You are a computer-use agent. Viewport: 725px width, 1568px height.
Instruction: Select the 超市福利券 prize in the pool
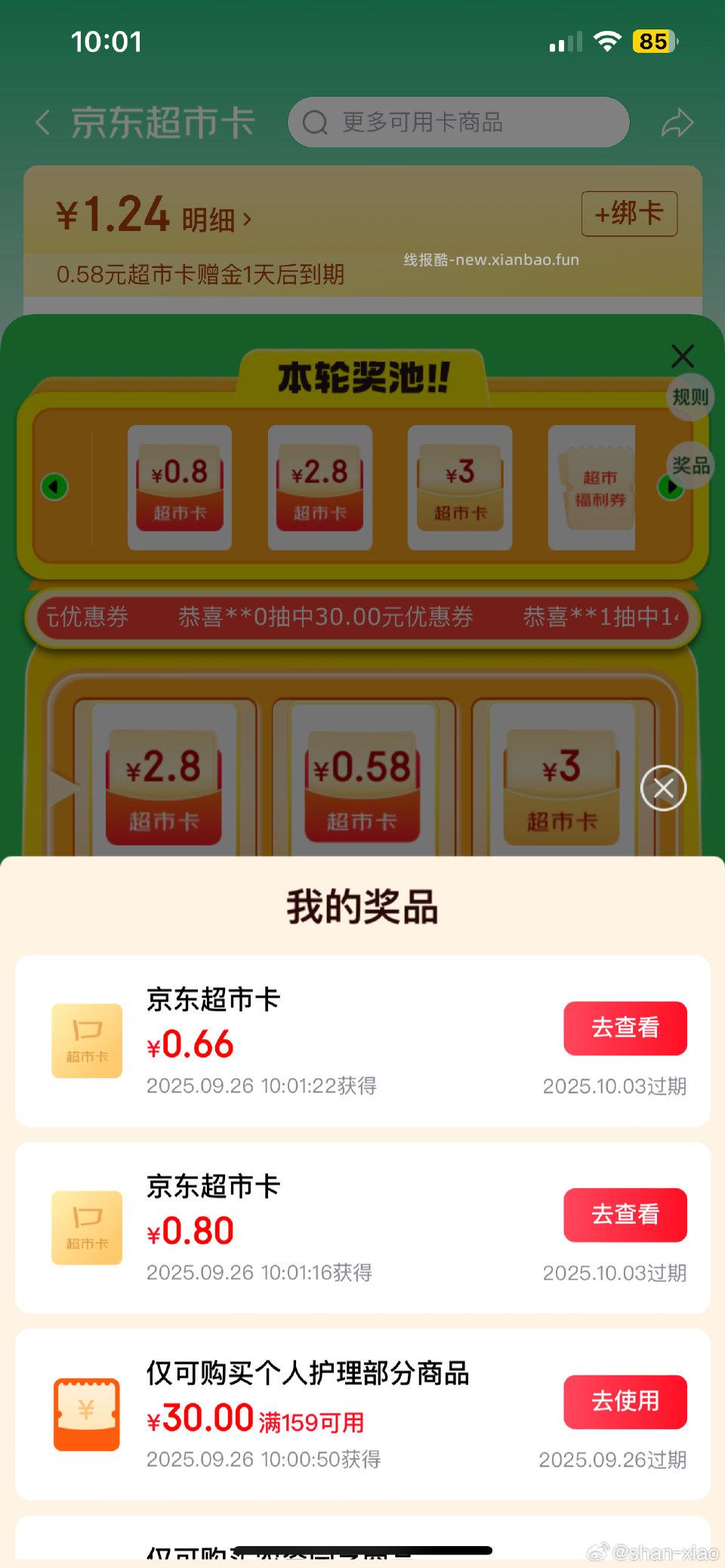click(x=593, y=487)
